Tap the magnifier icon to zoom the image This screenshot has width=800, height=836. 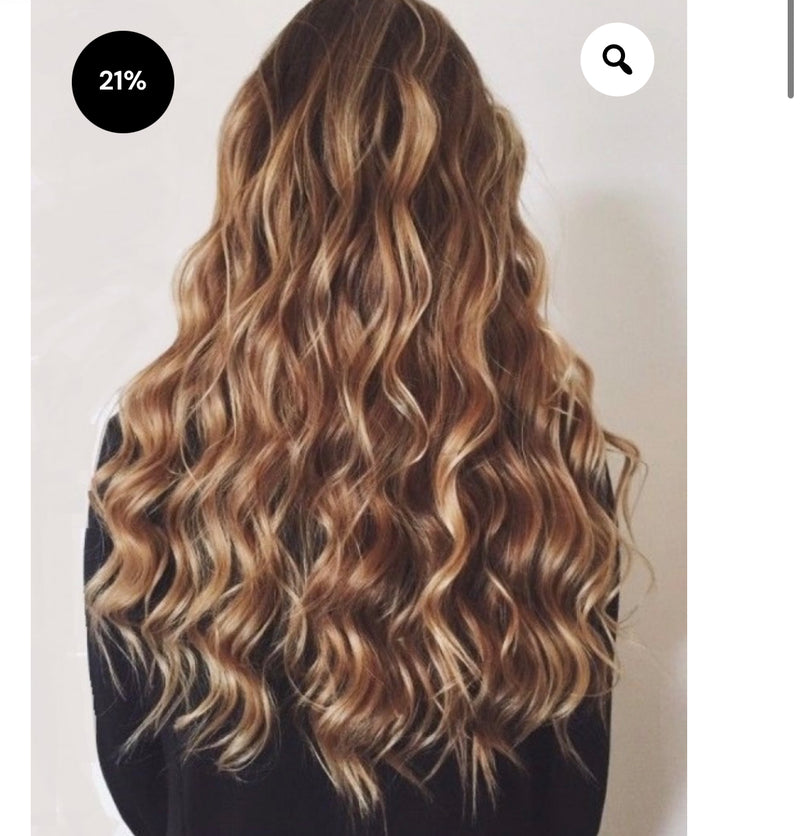point(617,60)
